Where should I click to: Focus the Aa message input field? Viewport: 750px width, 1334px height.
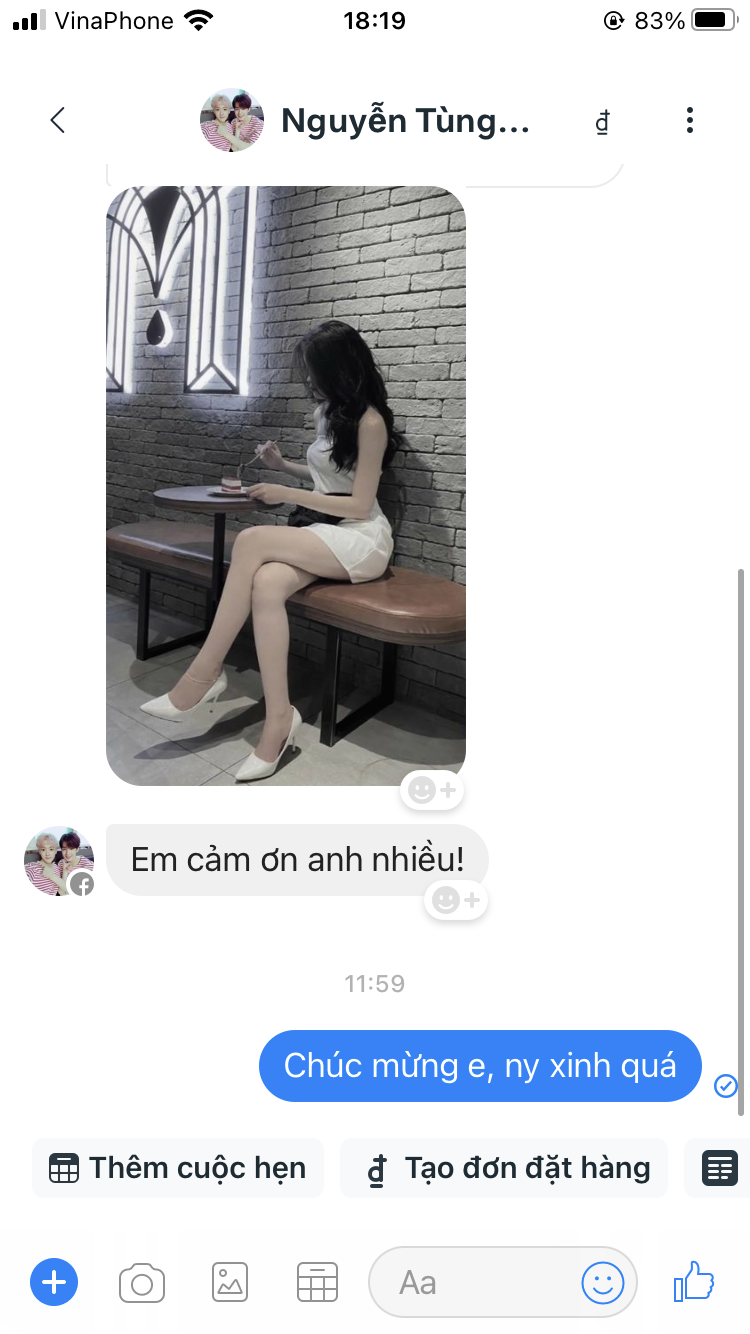470,1282
